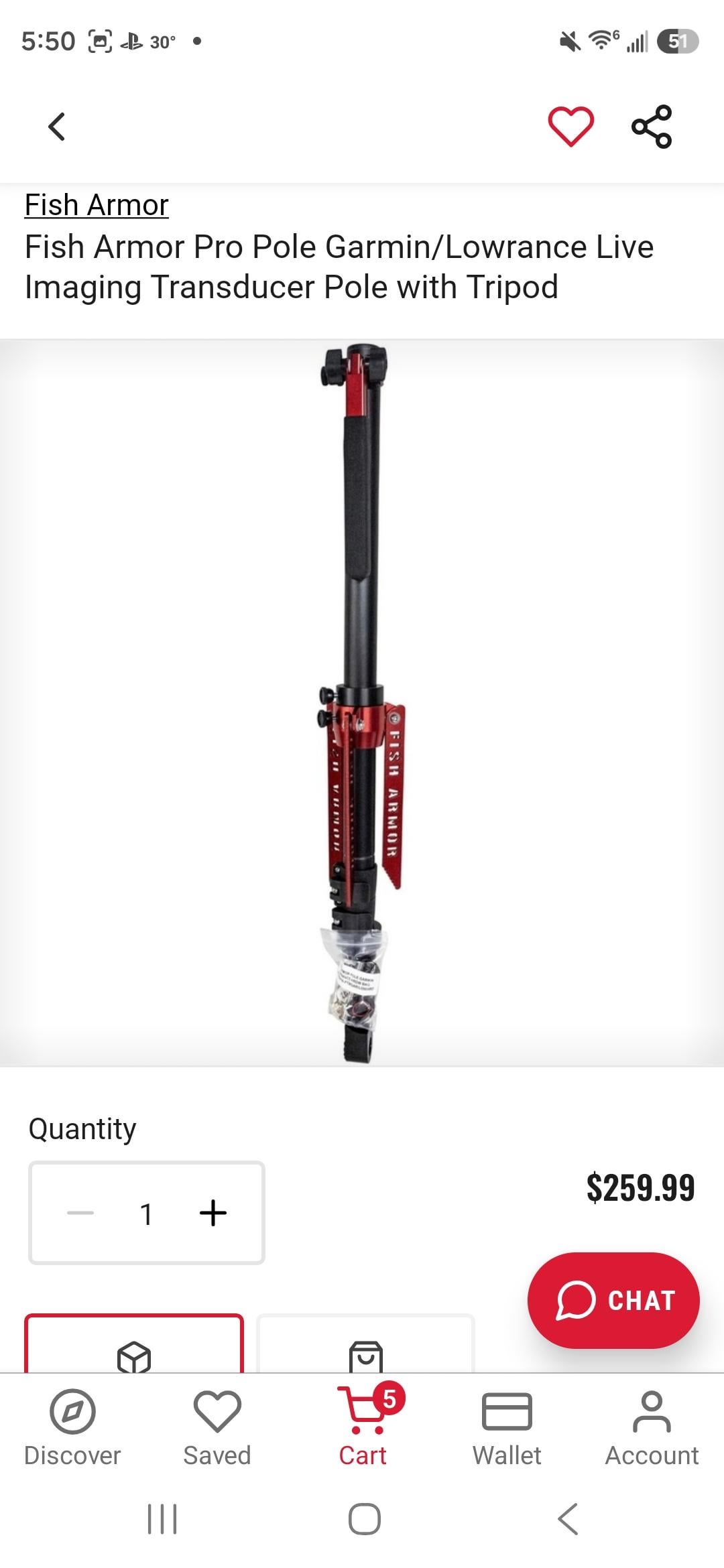This screenshot has height=1568, width=724.
Task: Decrease quantity with the minus button
Action: pos(80,1213)
